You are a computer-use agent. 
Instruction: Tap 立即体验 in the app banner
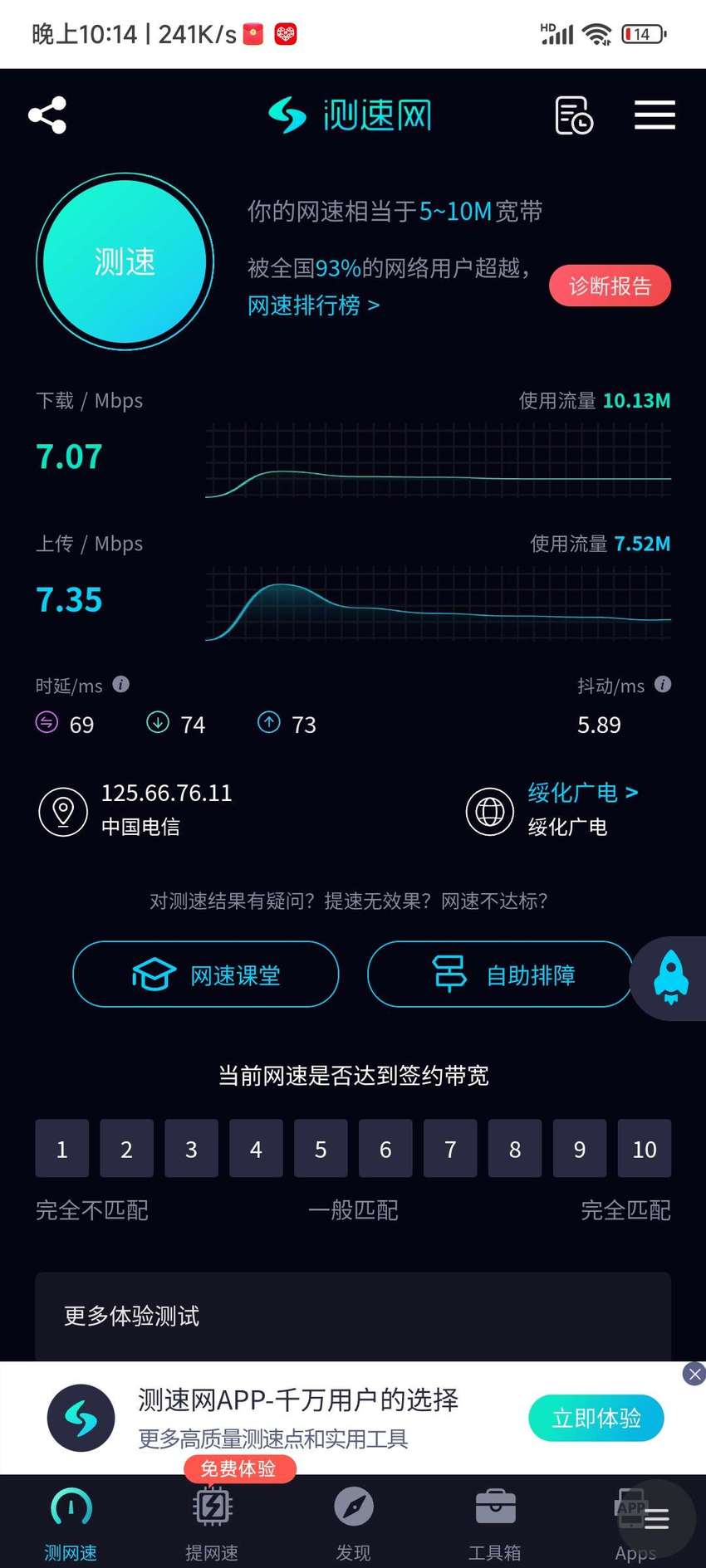(596, 1419)
